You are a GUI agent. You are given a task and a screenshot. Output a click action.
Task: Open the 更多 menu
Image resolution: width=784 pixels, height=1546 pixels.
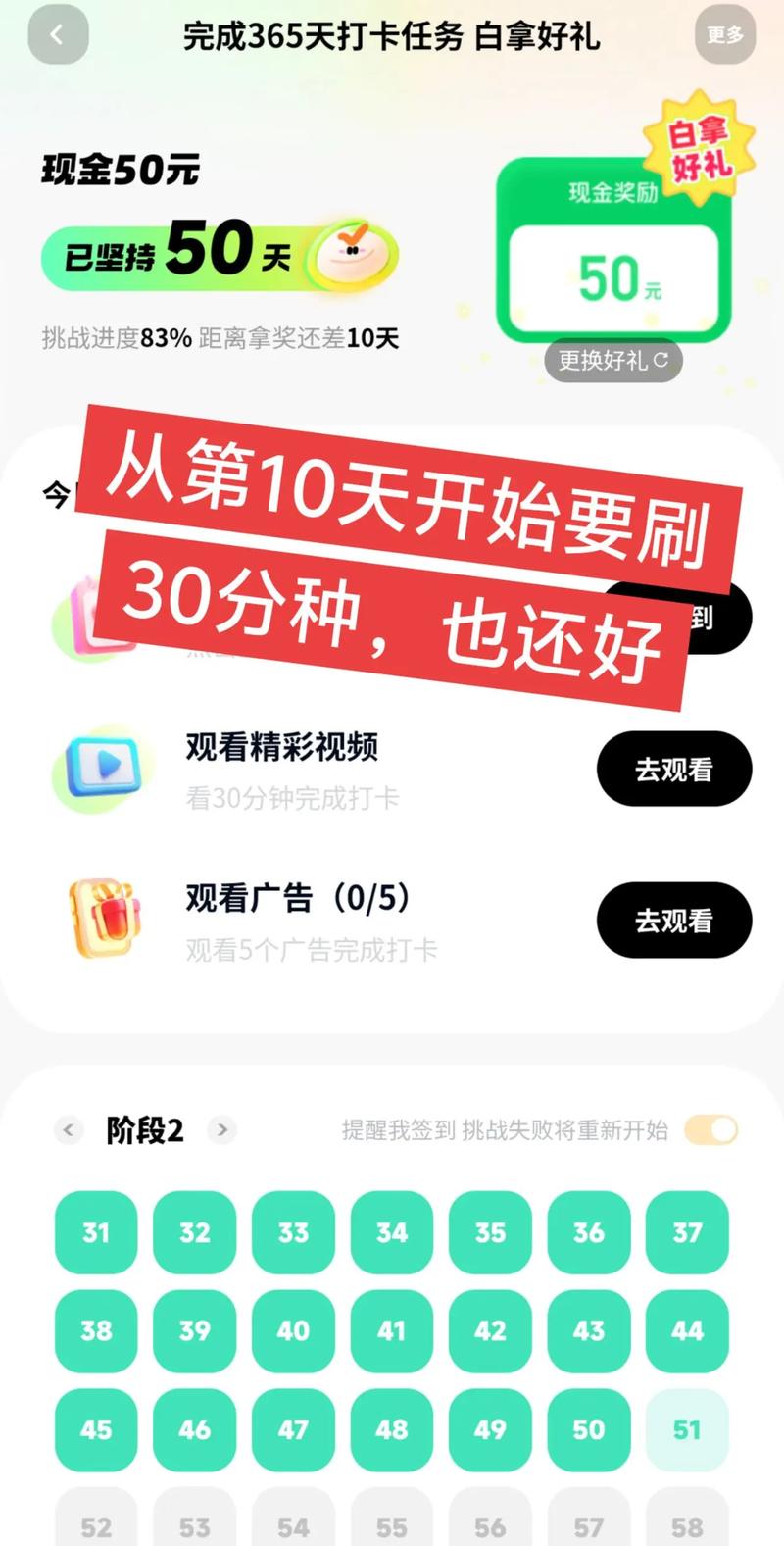coord(724,36)
